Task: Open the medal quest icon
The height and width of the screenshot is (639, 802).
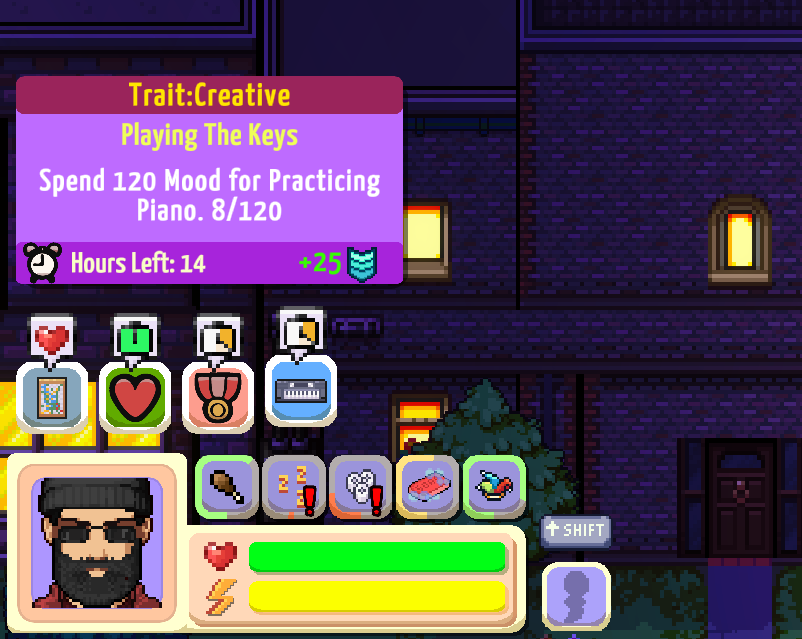Action: pyautogui.click(x=218, y=397)
